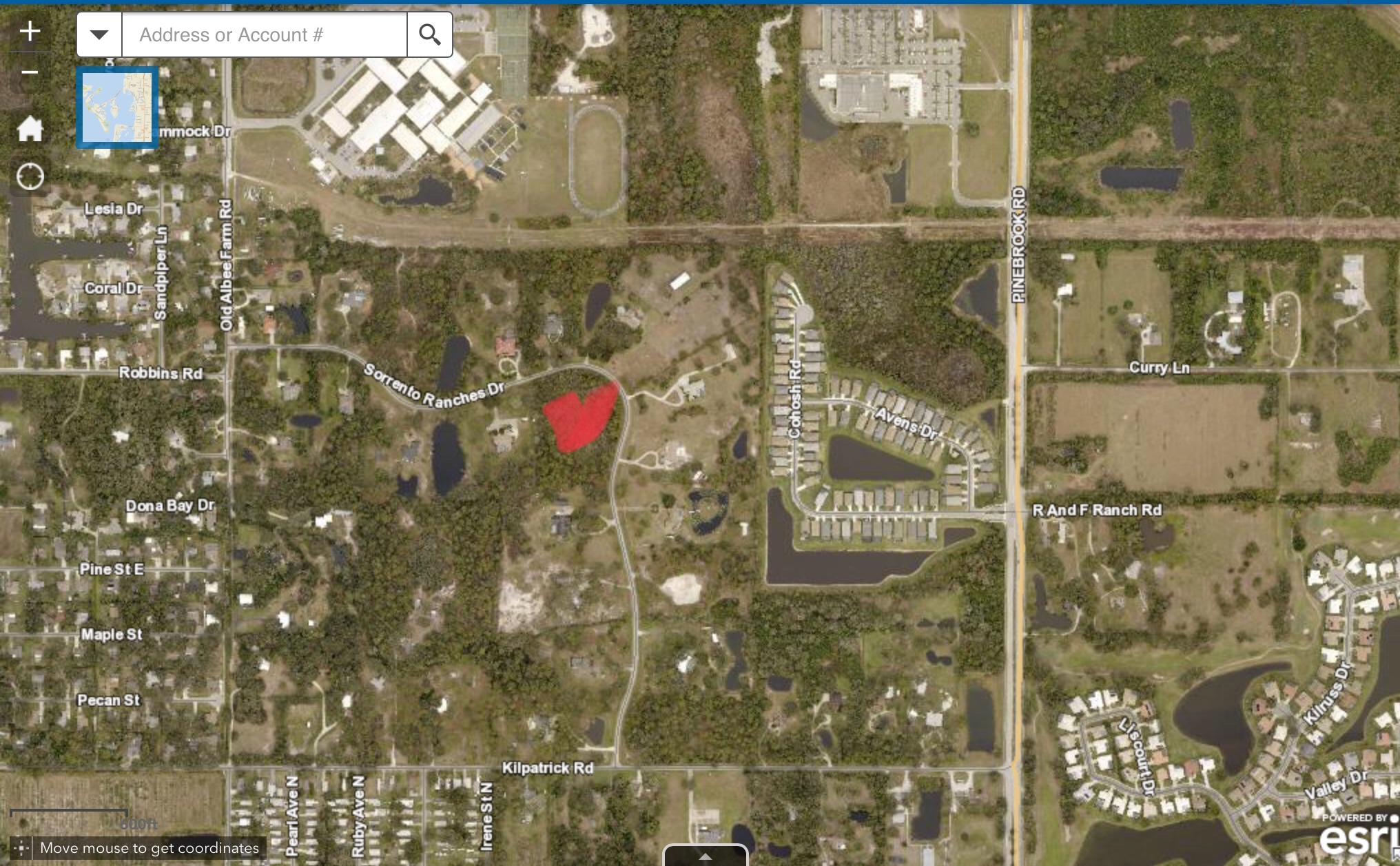The width and height of the screenshot is (1400, 866).
Task: Open the overview map thumbnail
Action: (117, 107)
